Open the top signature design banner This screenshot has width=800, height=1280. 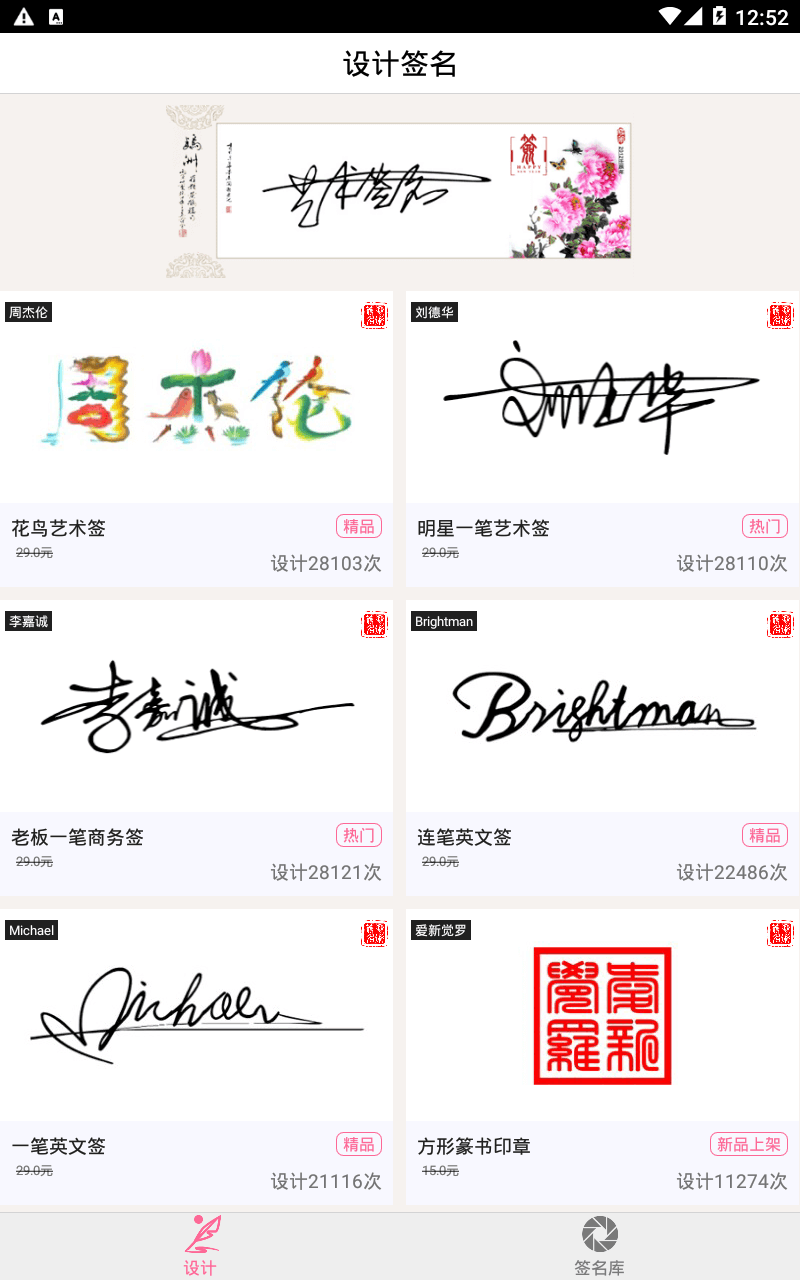coord(400,192)
